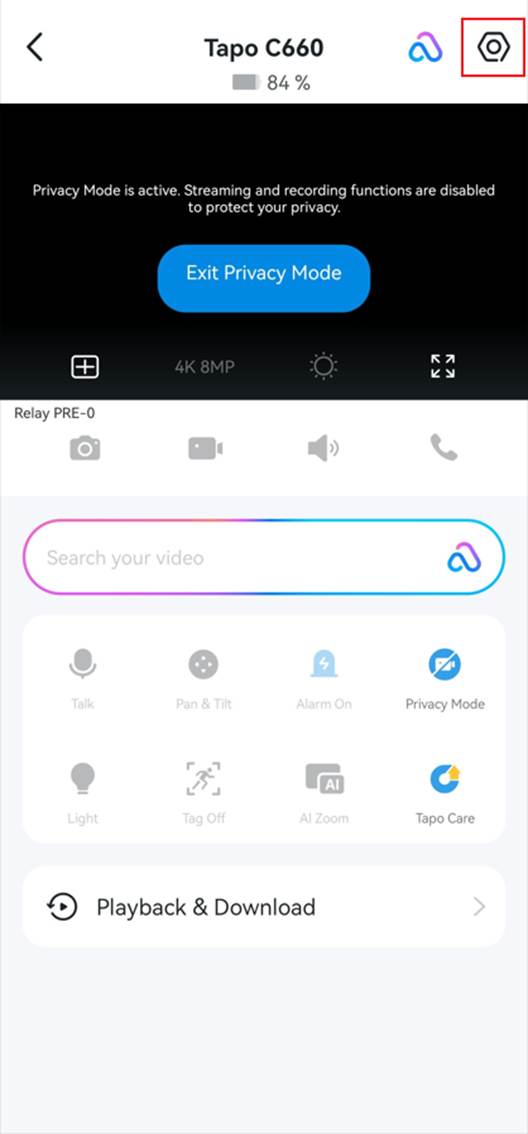528x1134 pixels.
Task: Select the Talk microphone shortcut
Action: point(83,679)
